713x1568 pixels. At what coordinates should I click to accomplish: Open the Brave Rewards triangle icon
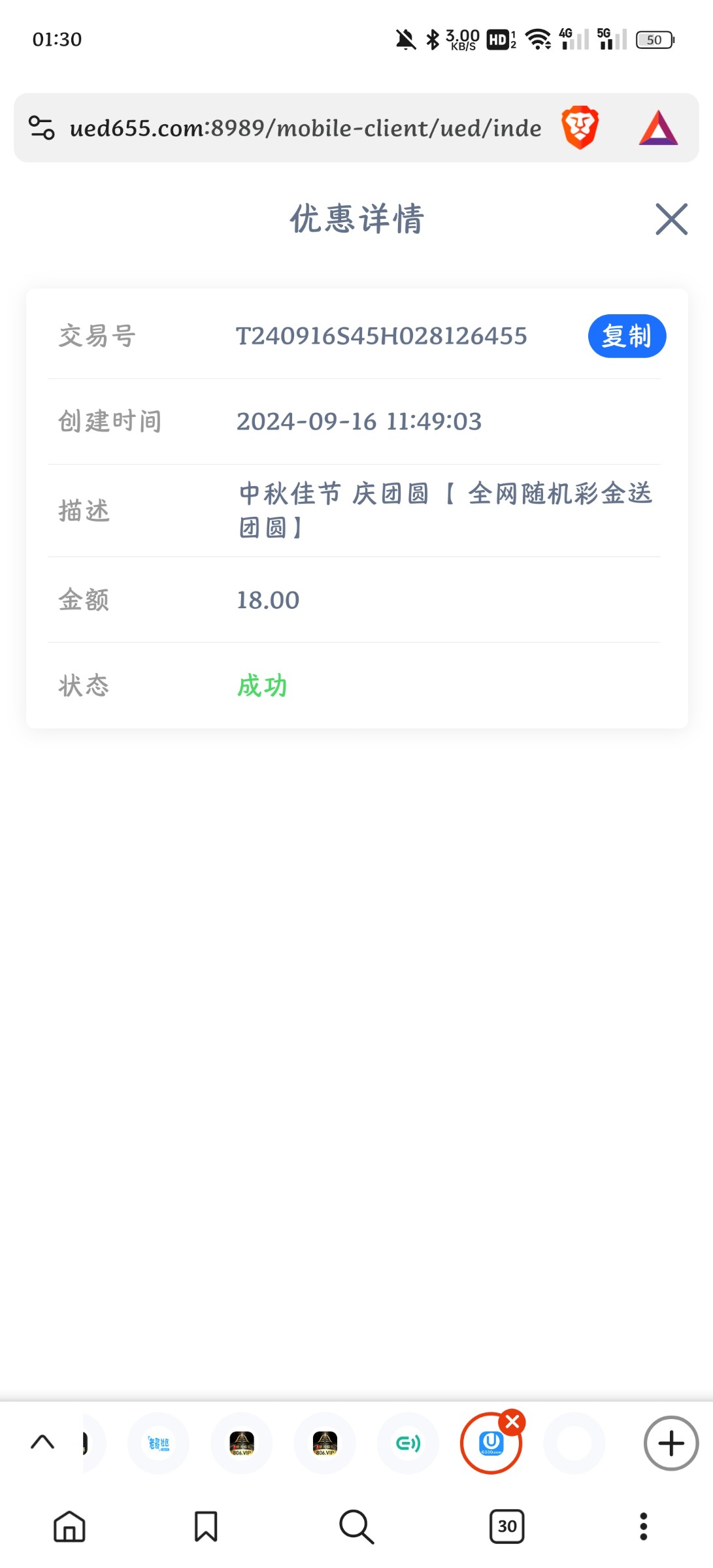[658, 127]
